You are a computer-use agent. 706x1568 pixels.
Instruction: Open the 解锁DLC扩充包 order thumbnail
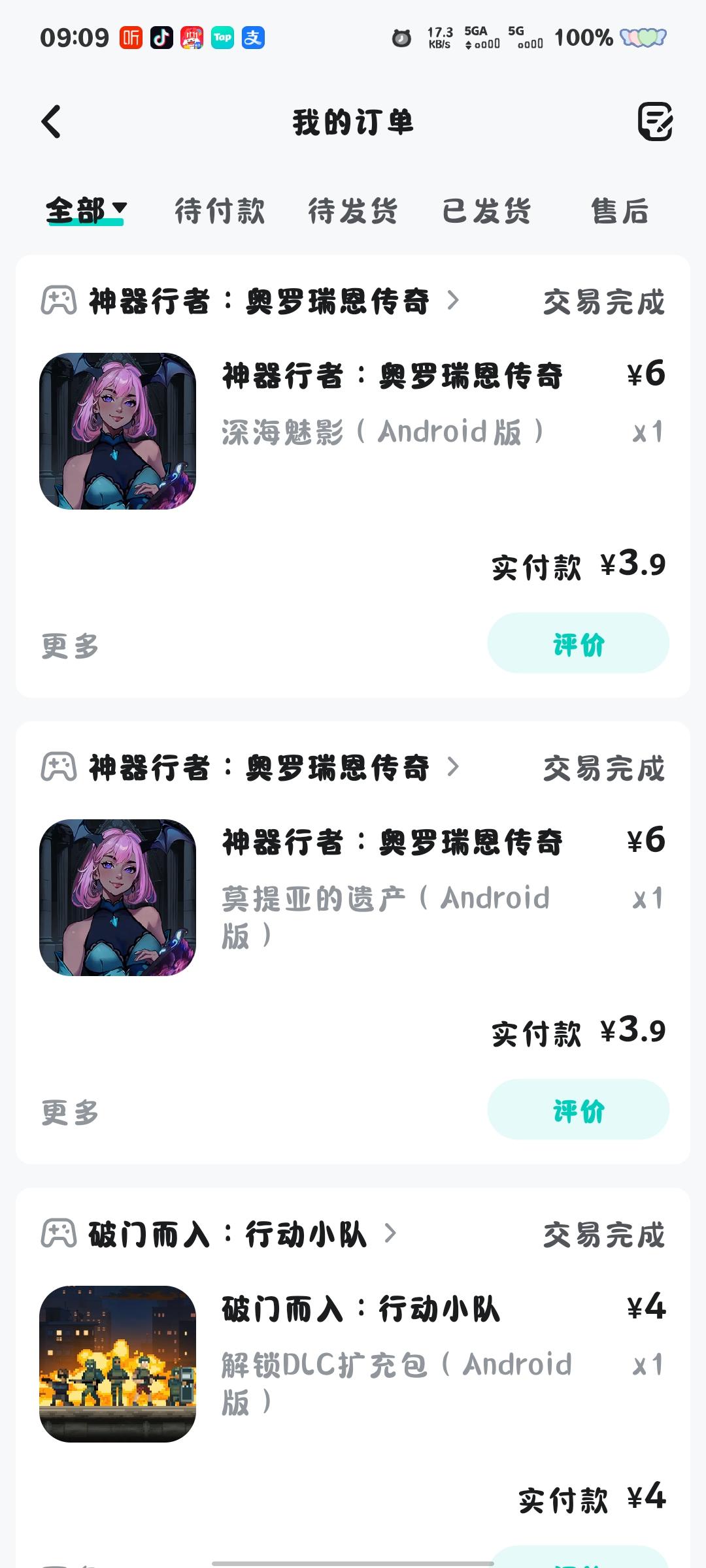coord(118,1364)
